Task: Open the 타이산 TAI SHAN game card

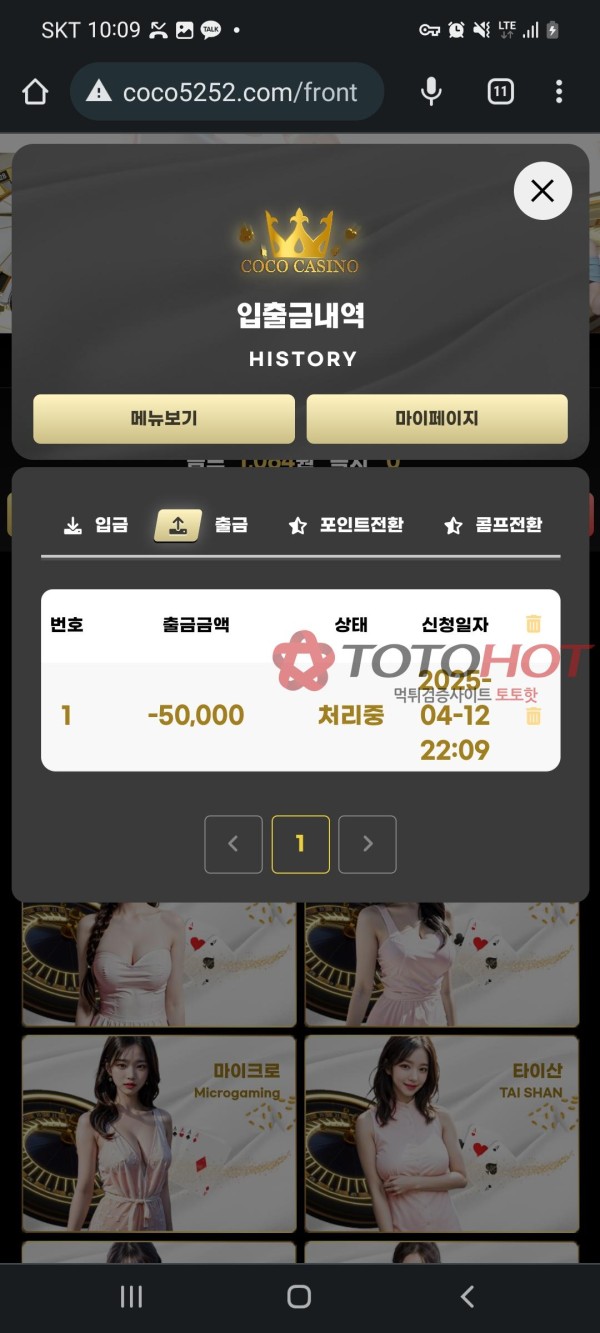Action: pos(441,1132)
